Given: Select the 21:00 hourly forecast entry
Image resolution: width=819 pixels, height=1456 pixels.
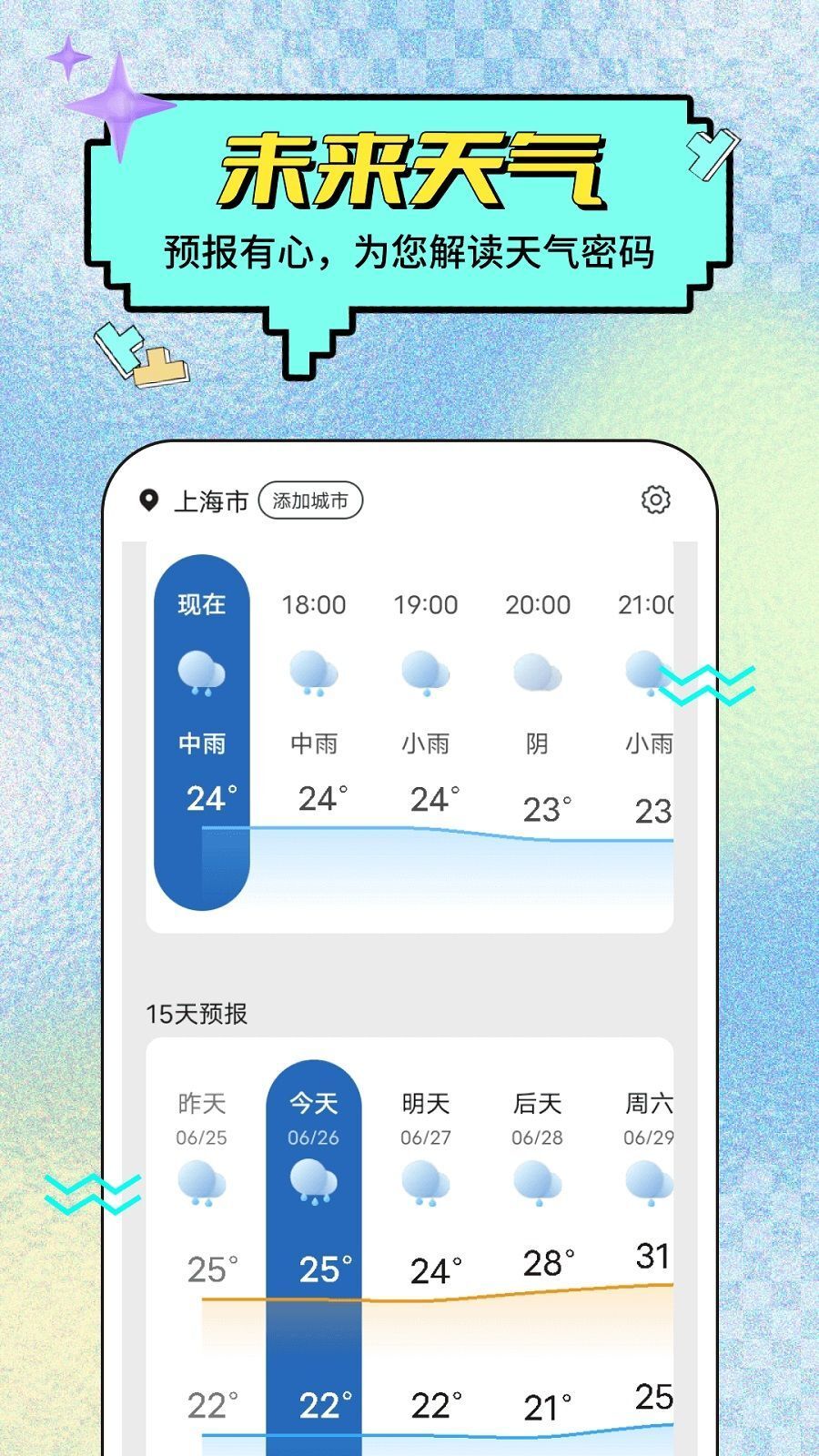Looking at the screenshot, I should pyautogui.click(x=649, y=603).
